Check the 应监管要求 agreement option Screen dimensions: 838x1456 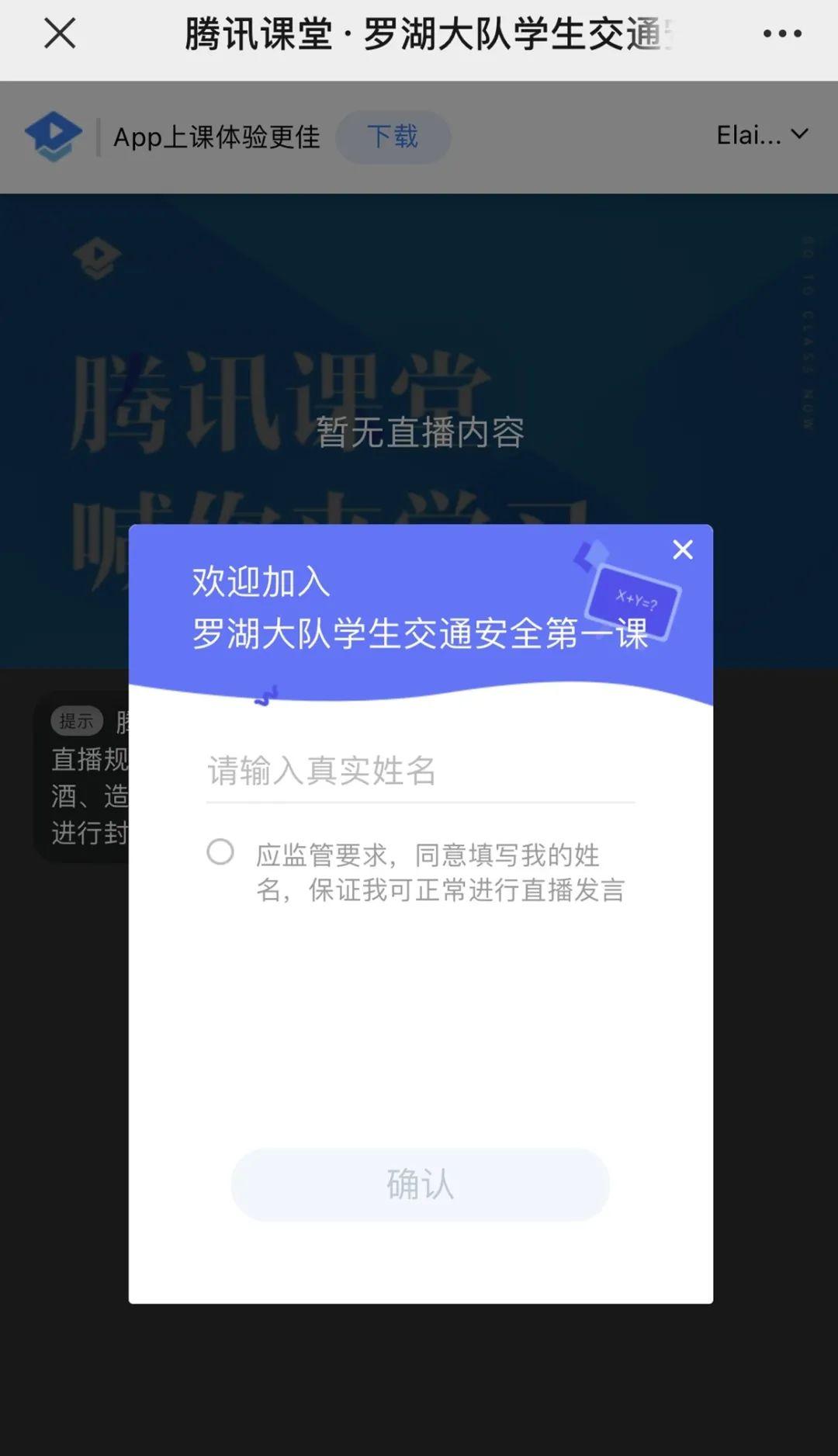[220, 852]
